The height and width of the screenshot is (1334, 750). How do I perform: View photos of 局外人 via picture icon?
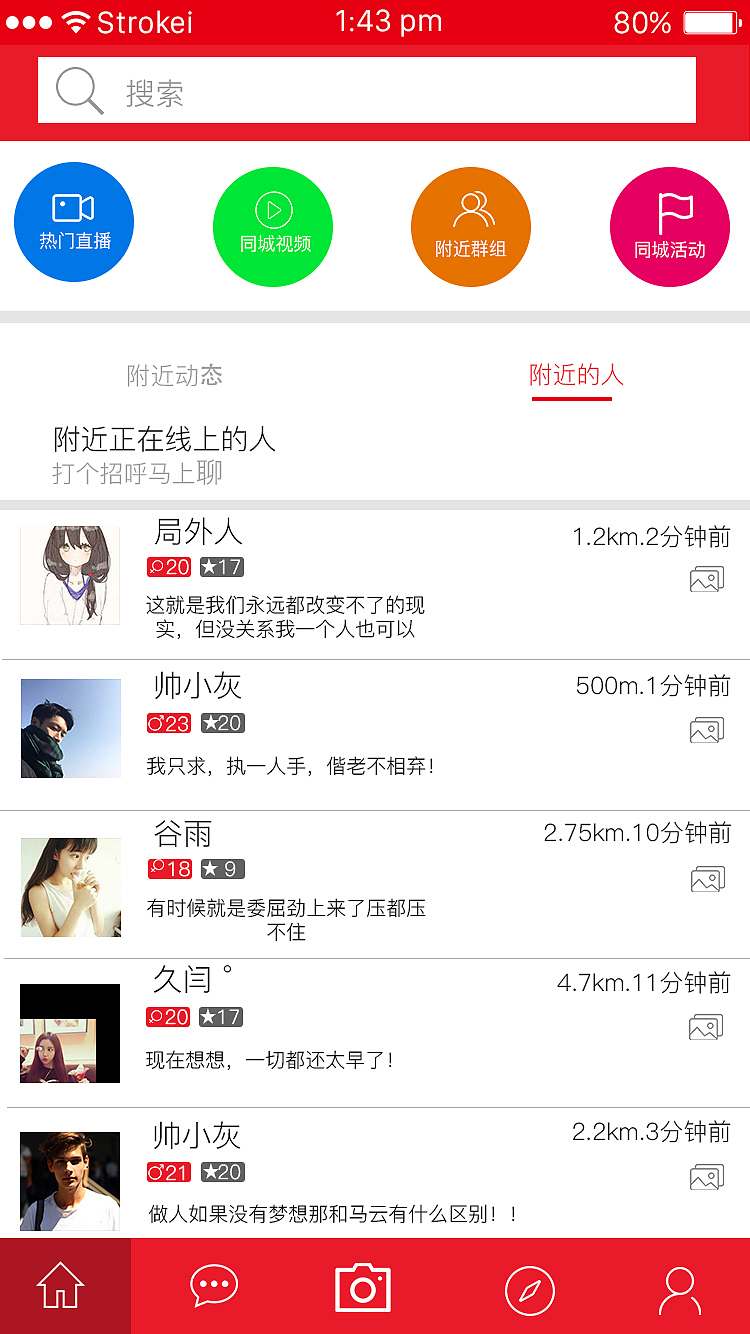pyautogui.click(x=707, y=578)
